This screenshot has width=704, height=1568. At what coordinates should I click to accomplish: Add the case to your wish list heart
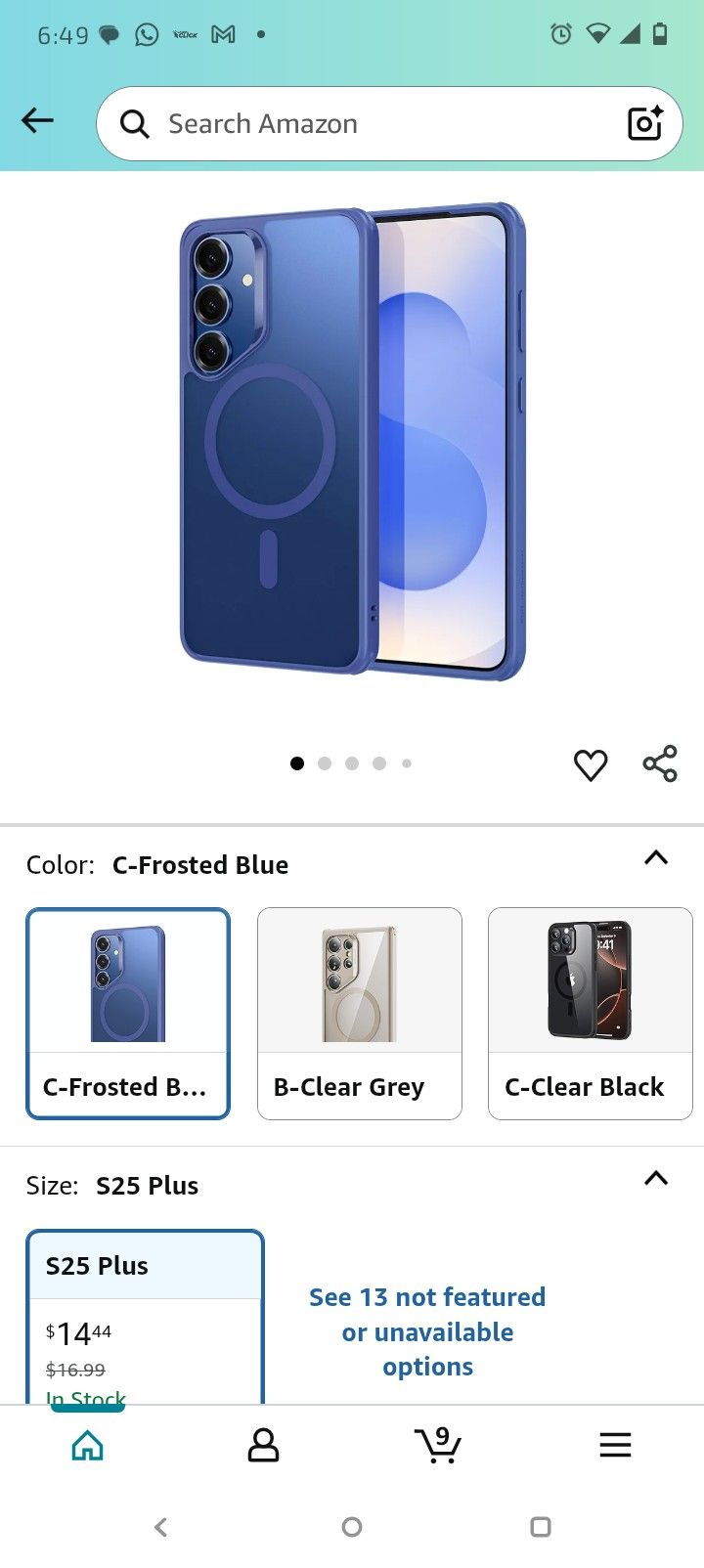(x=591, y=764)
